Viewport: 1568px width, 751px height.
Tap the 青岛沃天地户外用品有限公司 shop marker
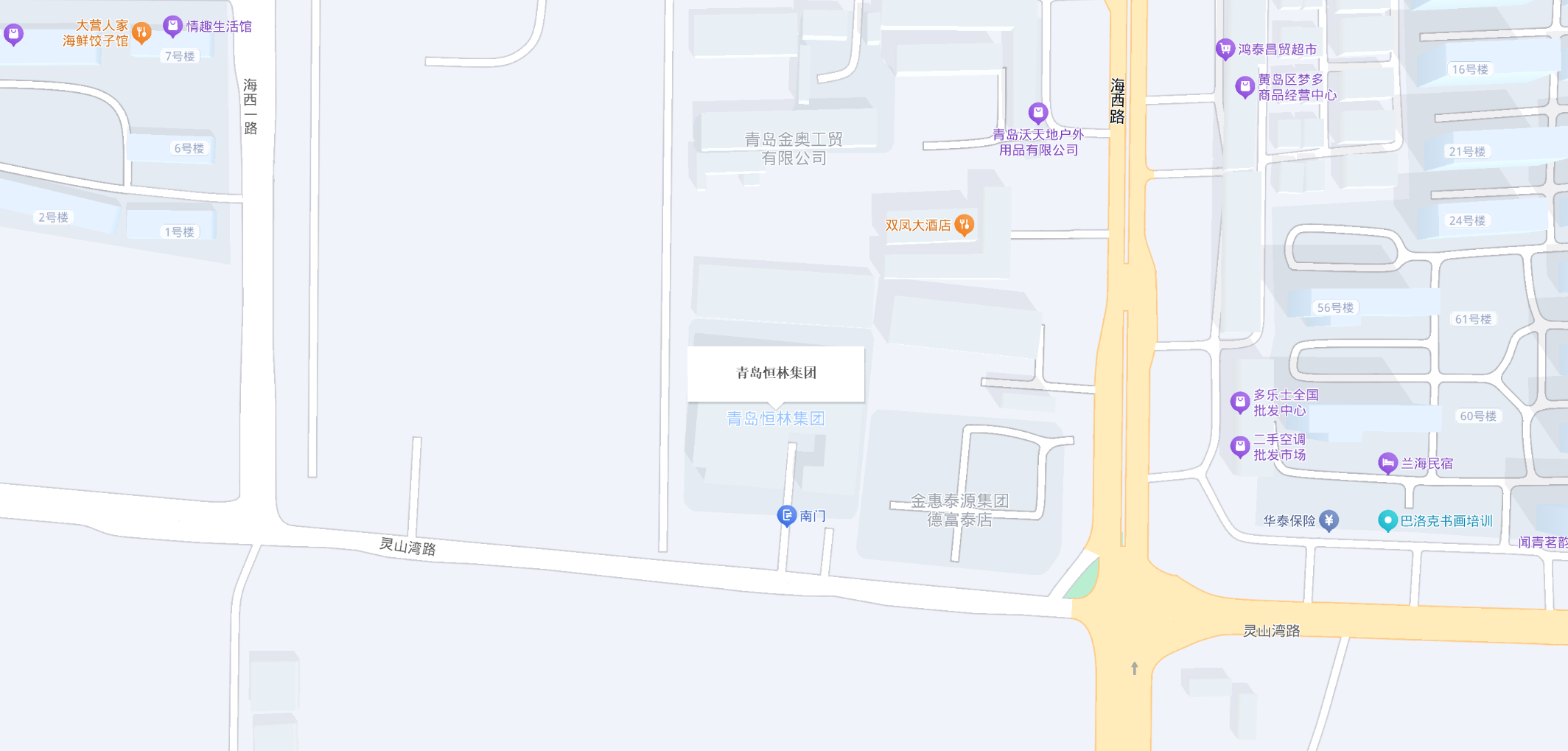point(1038,113)
